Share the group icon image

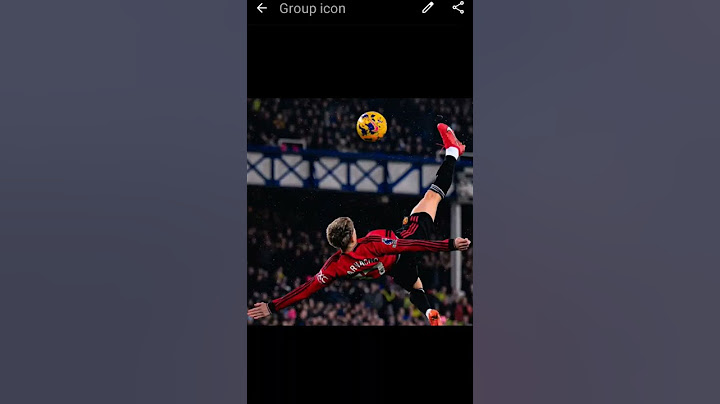coord(458,8)
